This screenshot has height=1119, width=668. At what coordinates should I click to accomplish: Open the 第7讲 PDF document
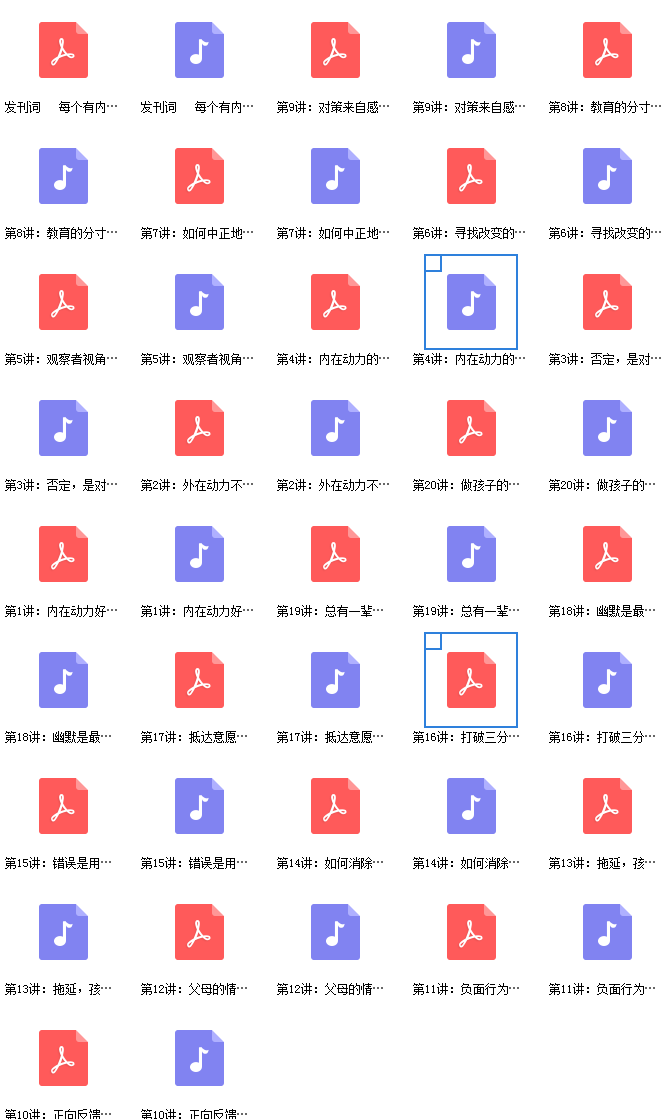click(200, 176)
